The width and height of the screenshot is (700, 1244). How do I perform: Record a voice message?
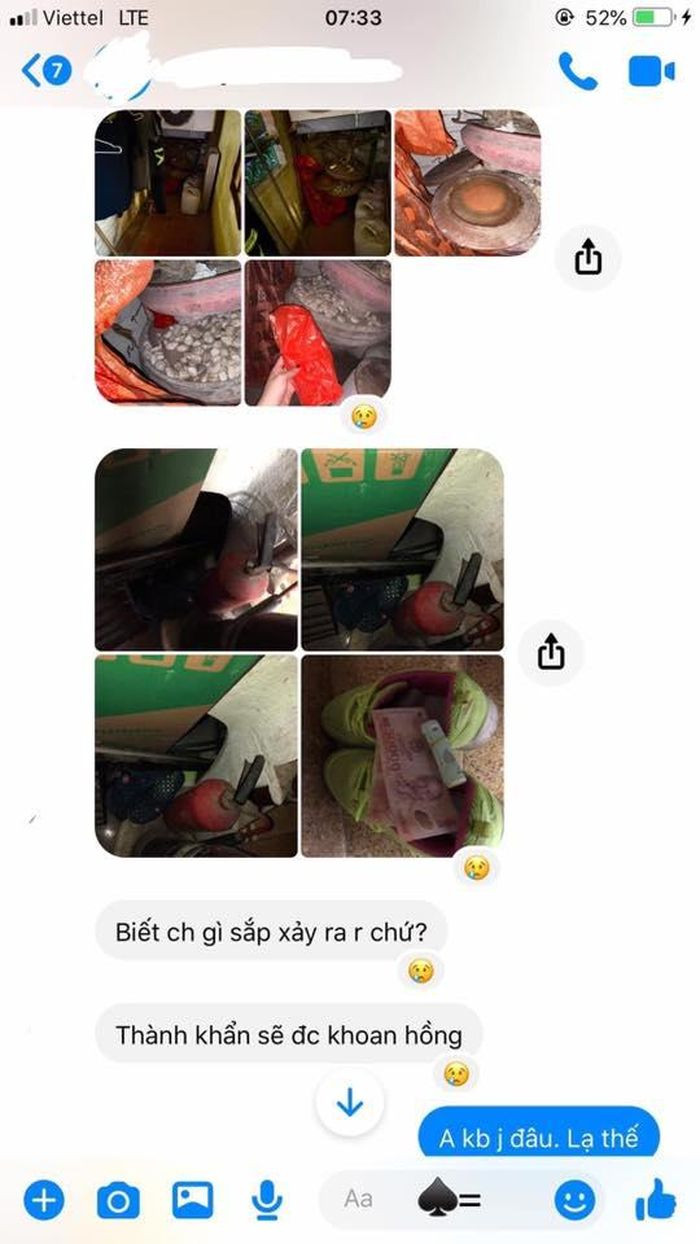pos(265,1199)
